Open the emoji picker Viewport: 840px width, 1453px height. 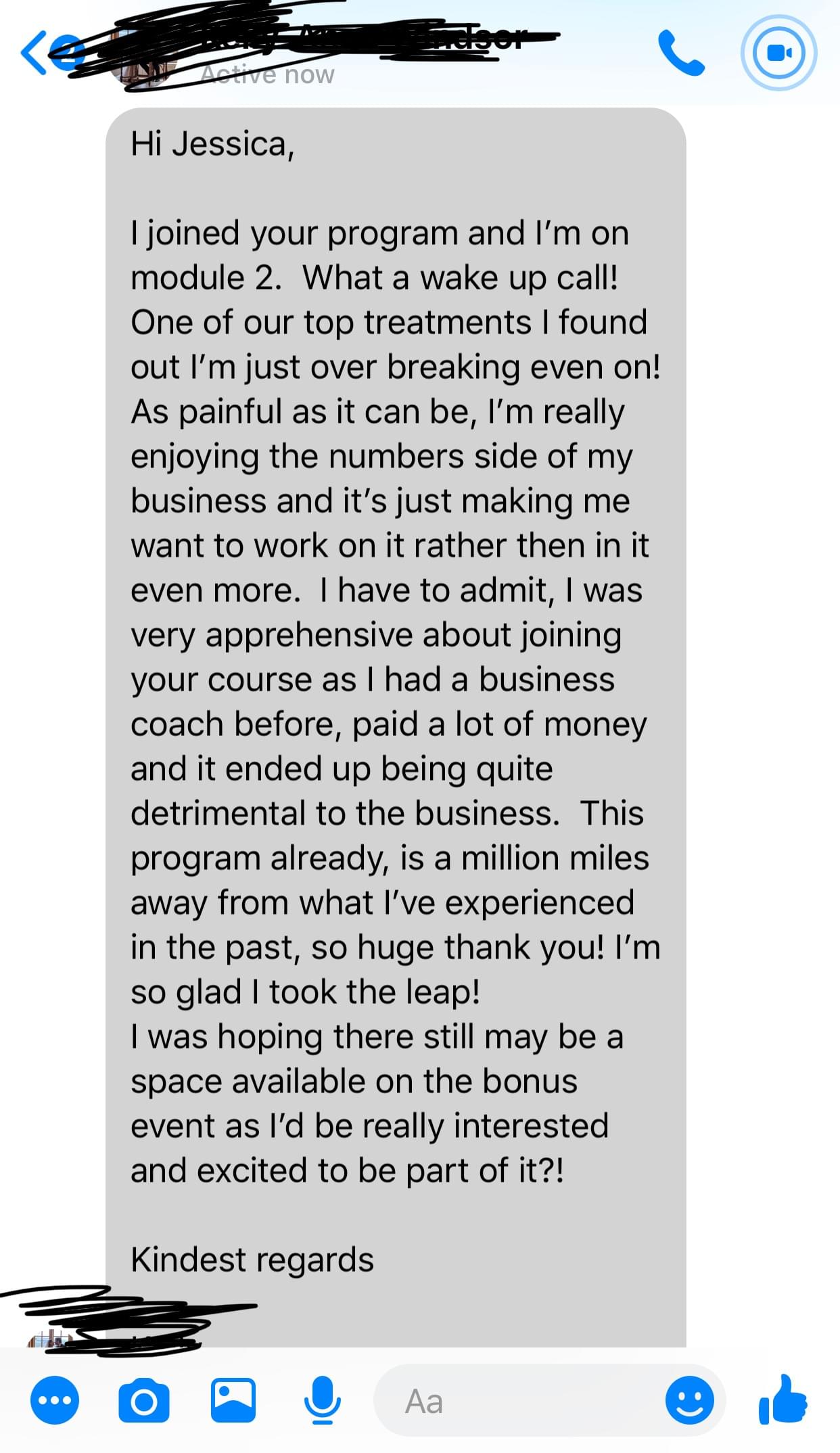(690, 1400)
